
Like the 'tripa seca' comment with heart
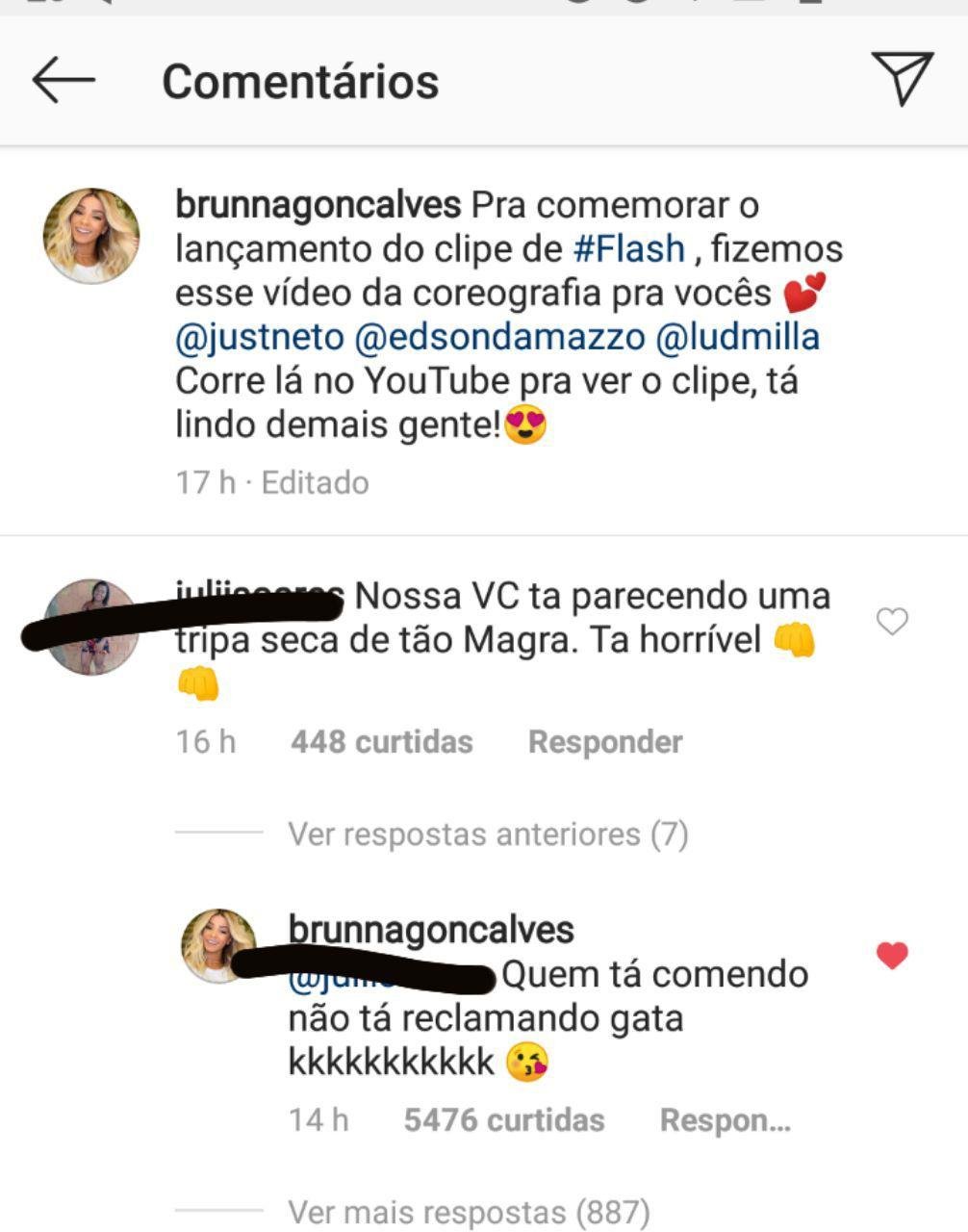click(892, 622)
